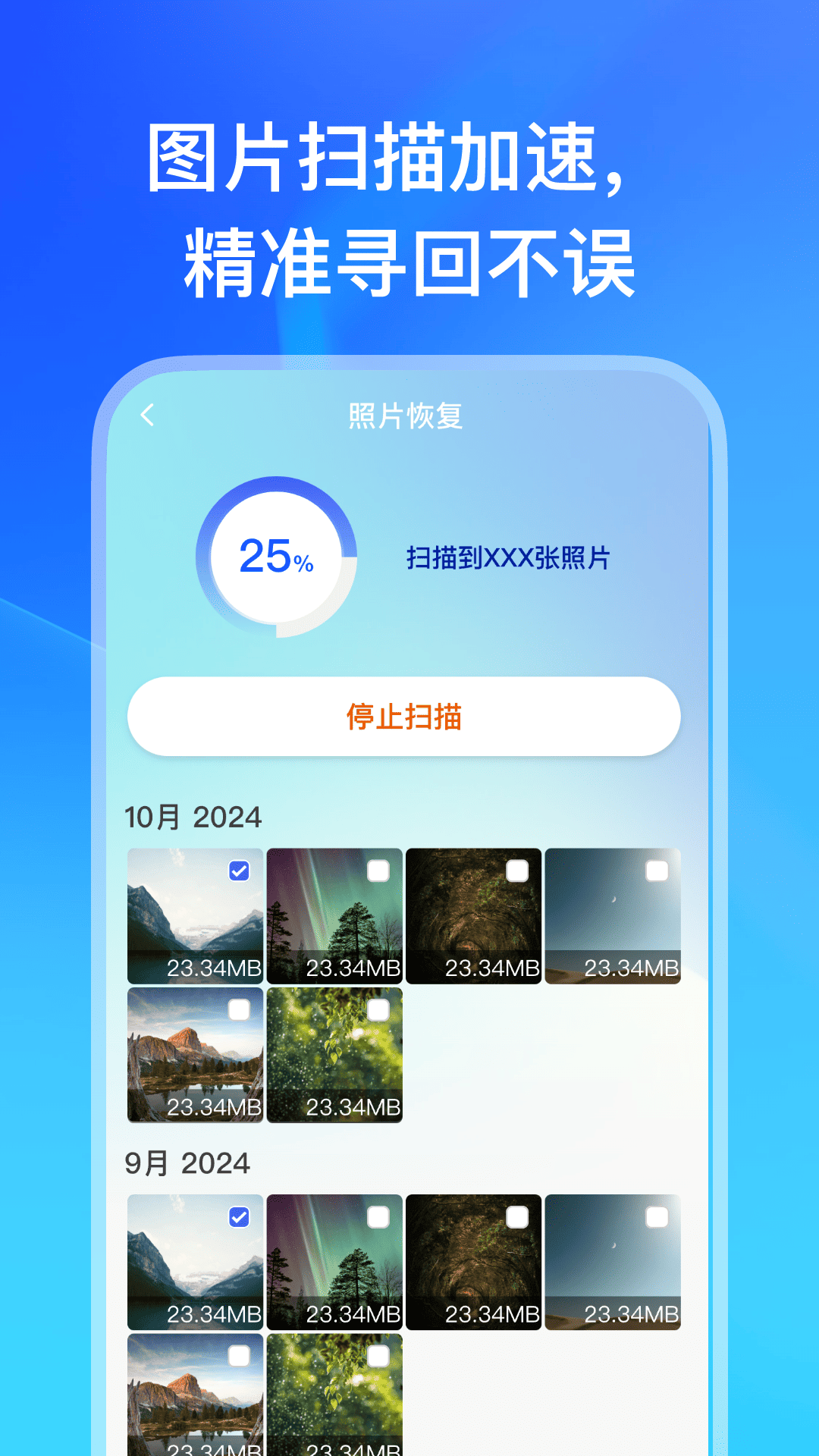Check the September sunset peak photo checkbox

237,1357
